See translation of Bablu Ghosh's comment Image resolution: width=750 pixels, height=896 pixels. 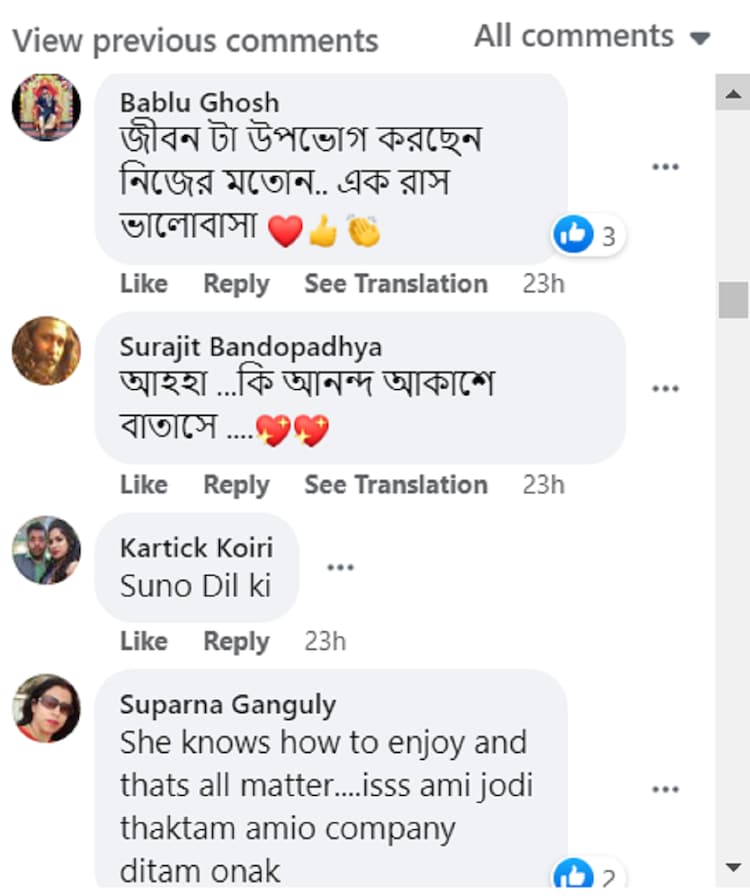[395, 284]
